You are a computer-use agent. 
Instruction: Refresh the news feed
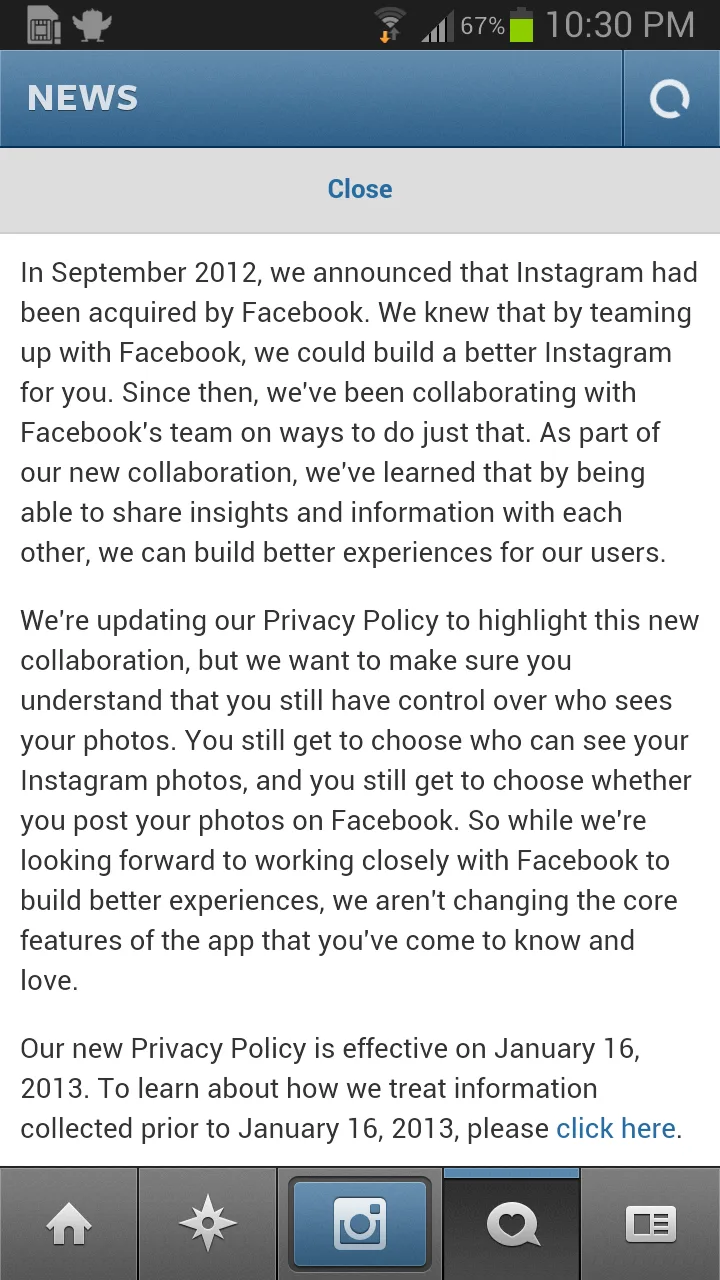(x=669, y=98)
